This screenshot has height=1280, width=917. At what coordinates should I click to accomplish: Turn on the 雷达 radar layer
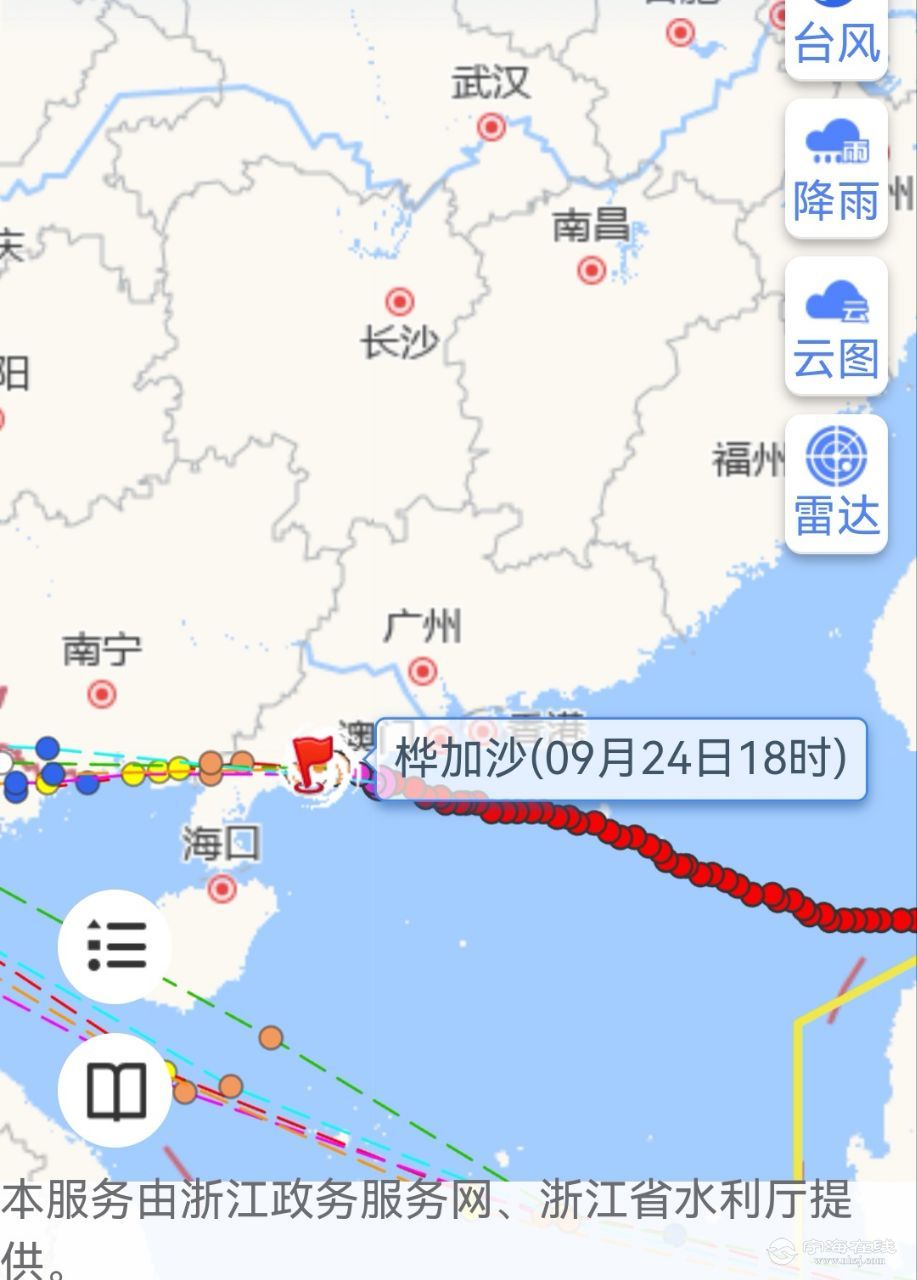tap(836, 484)
